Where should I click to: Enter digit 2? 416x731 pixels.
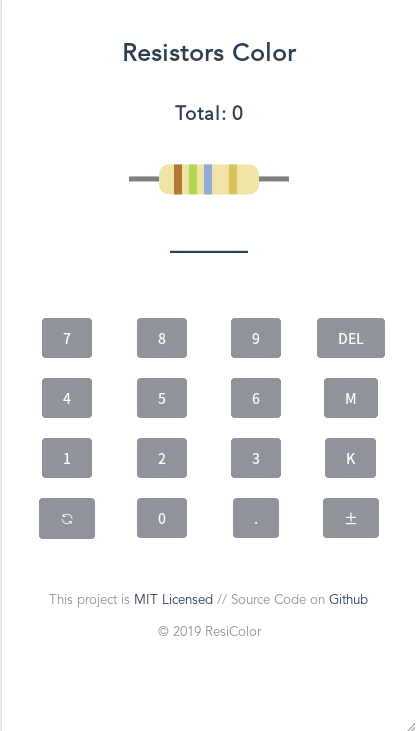point(162,458)
